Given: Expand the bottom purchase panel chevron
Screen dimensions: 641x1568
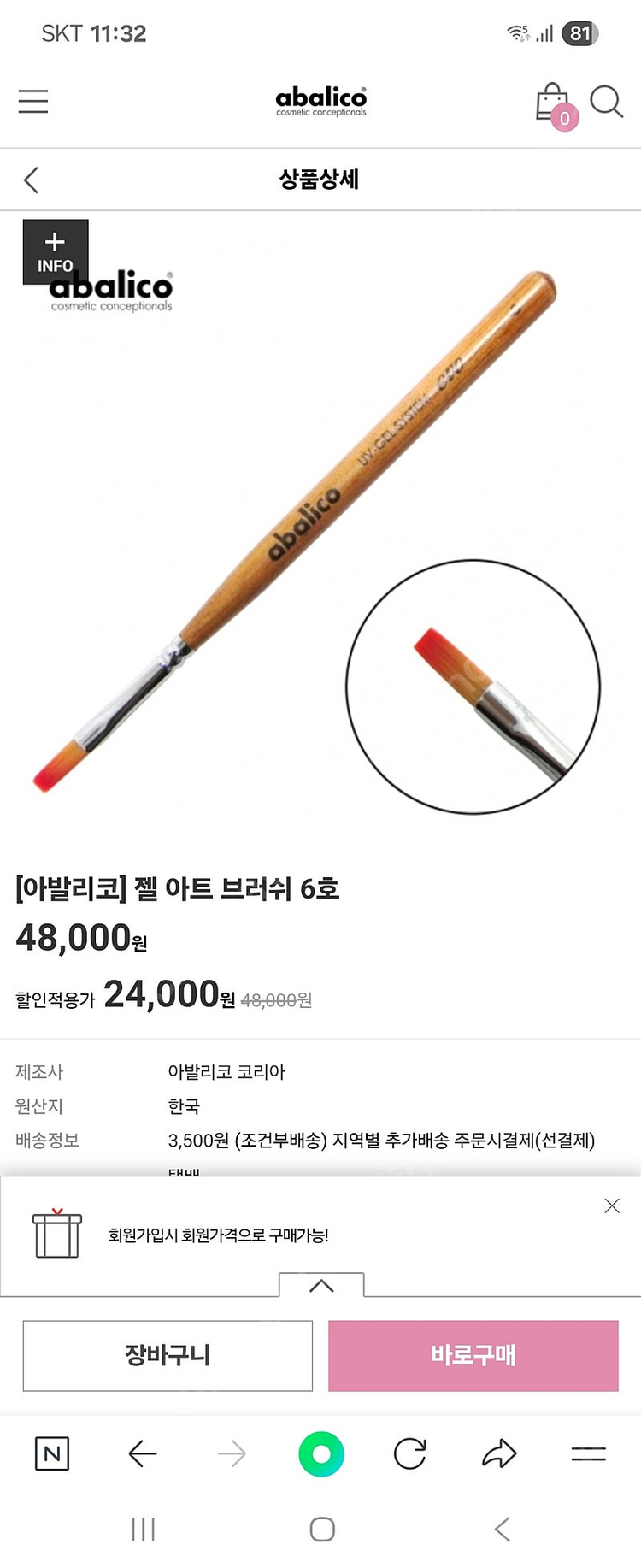Looking at the screenshot, I should pyautogui.click(x=320, y=1285).
